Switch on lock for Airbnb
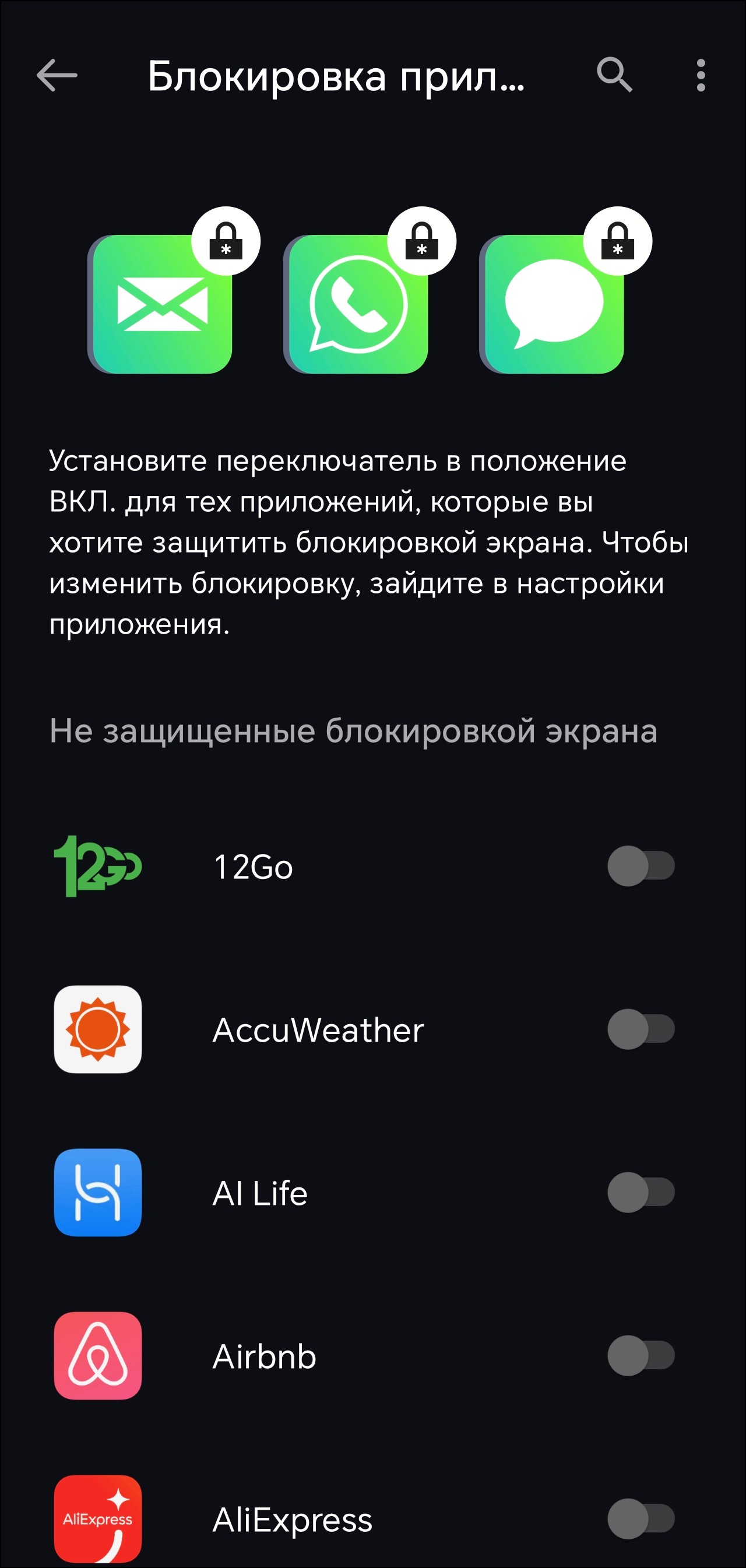This screenshot has height=1568, width=746. click(x=641, y=1355)
